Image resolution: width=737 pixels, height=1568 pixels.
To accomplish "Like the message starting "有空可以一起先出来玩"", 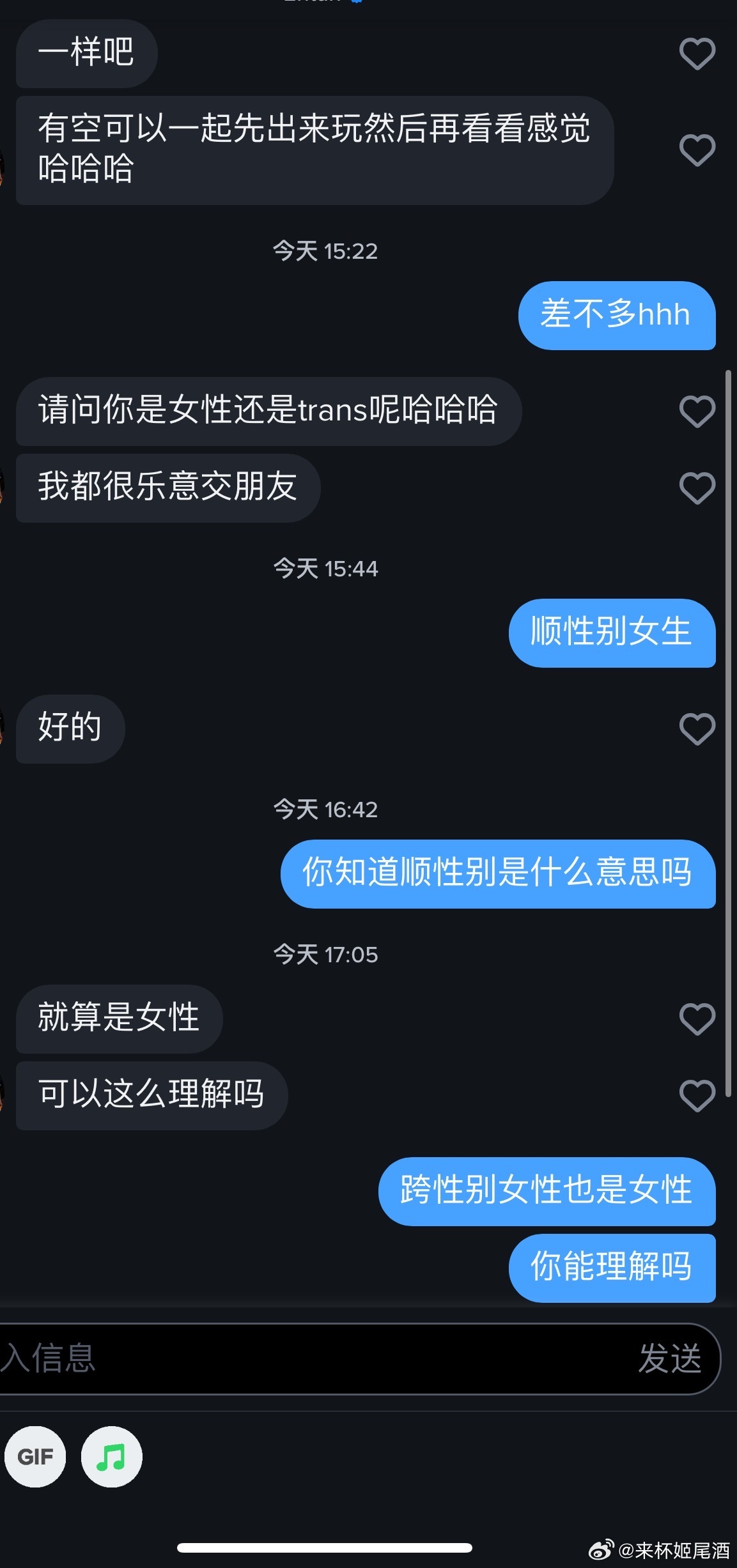I will (x=697, y=150).
